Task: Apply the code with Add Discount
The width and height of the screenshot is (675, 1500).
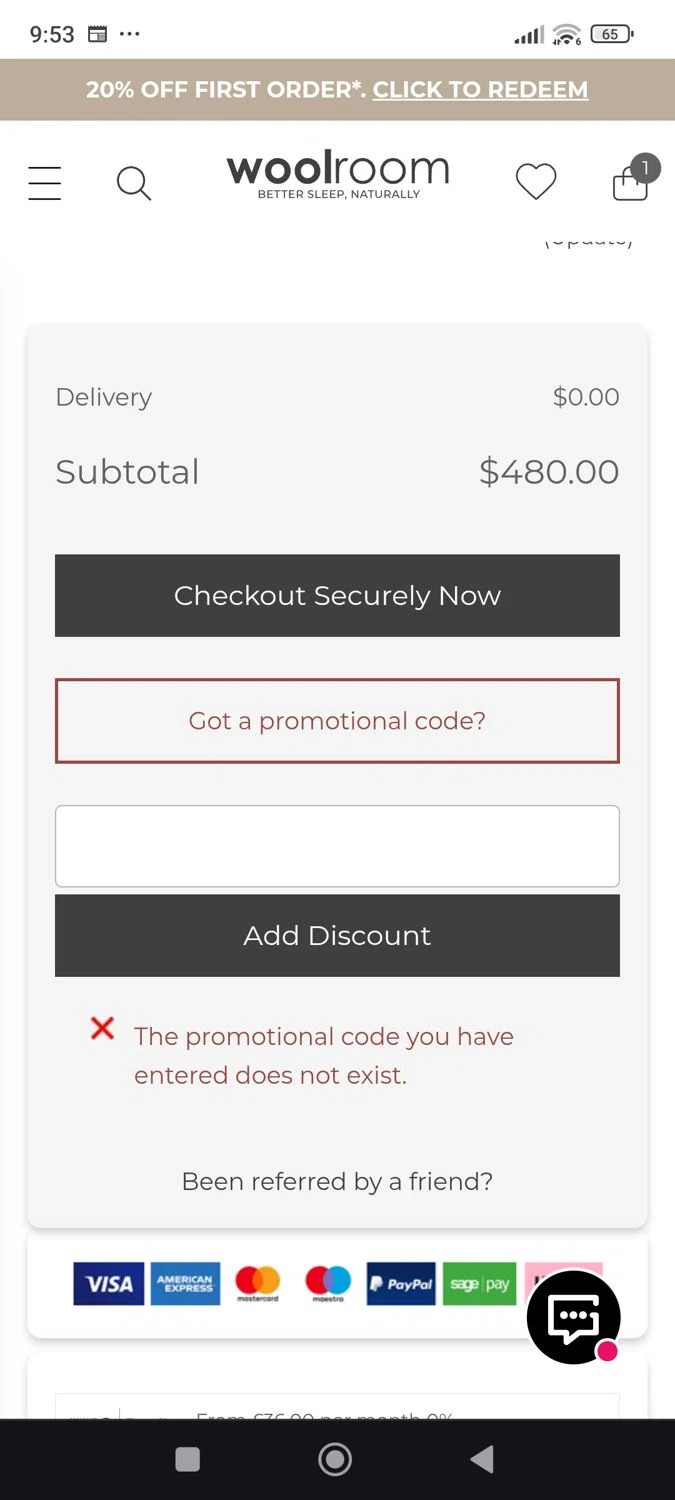Action: 337,936
